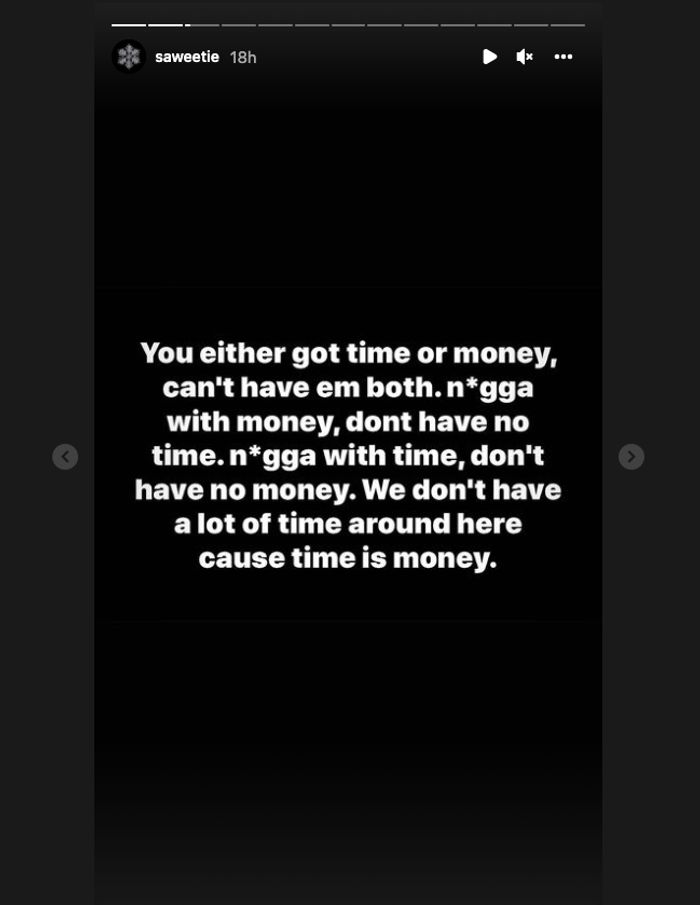
Task: Open the three-dot options menu
Action: pos(563,57)
